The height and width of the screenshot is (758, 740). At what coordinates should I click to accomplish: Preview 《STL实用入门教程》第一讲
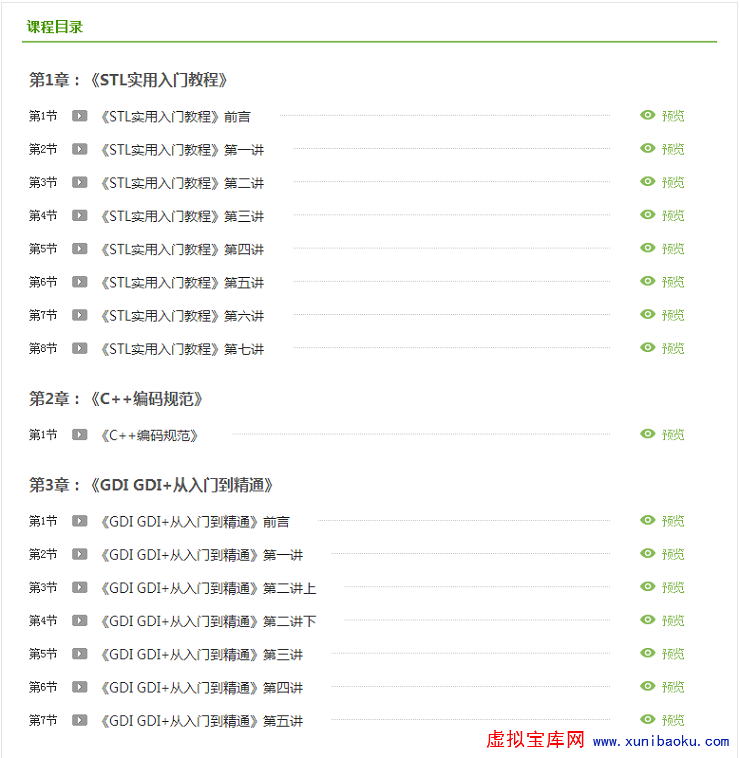point(663,149)
